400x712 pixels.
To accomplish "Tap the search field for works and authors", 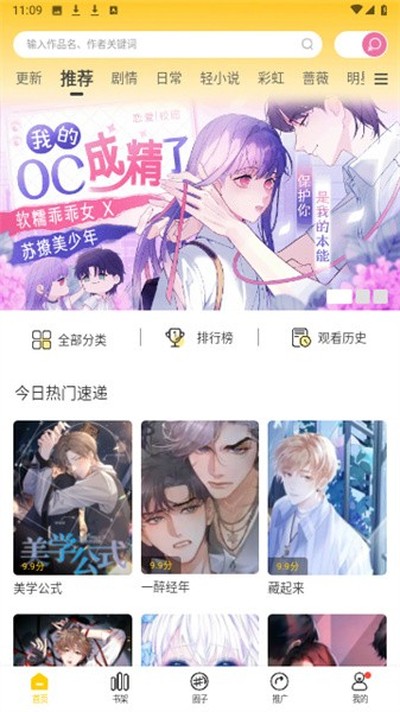I will pos(168,44).
